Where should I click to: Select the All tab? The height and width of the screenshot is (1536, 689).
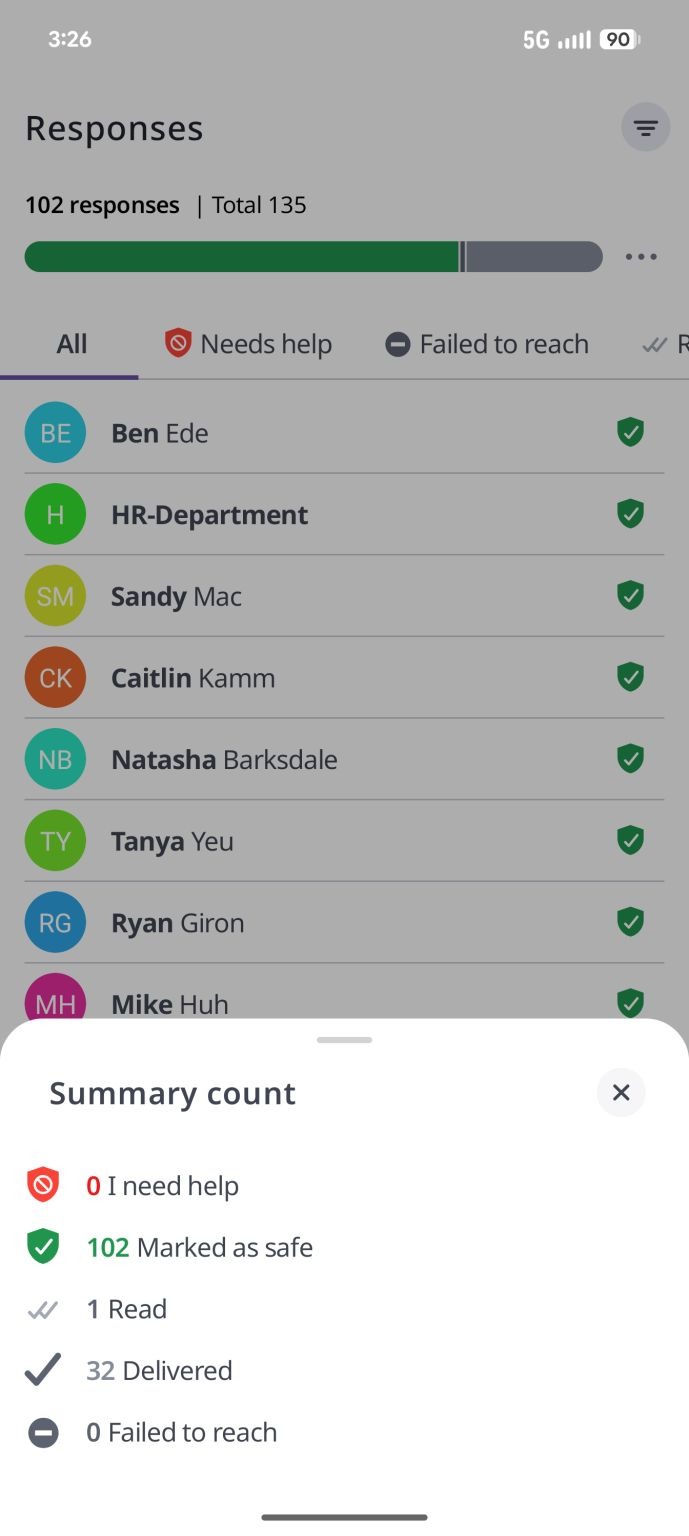pos(71,344)
